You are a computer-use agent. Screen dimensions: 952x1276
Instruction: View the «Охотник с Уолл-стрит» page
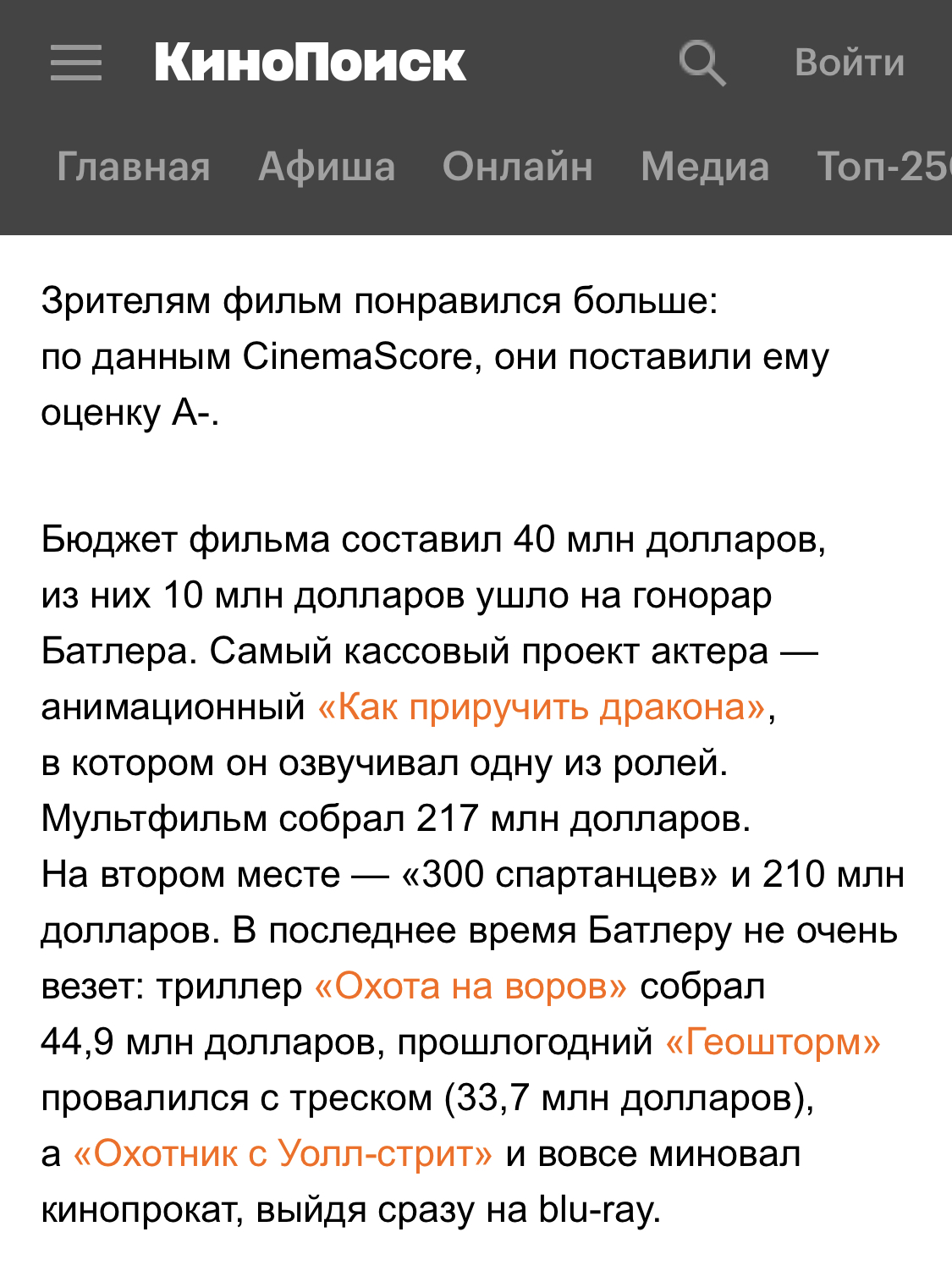click(283, 1153)
